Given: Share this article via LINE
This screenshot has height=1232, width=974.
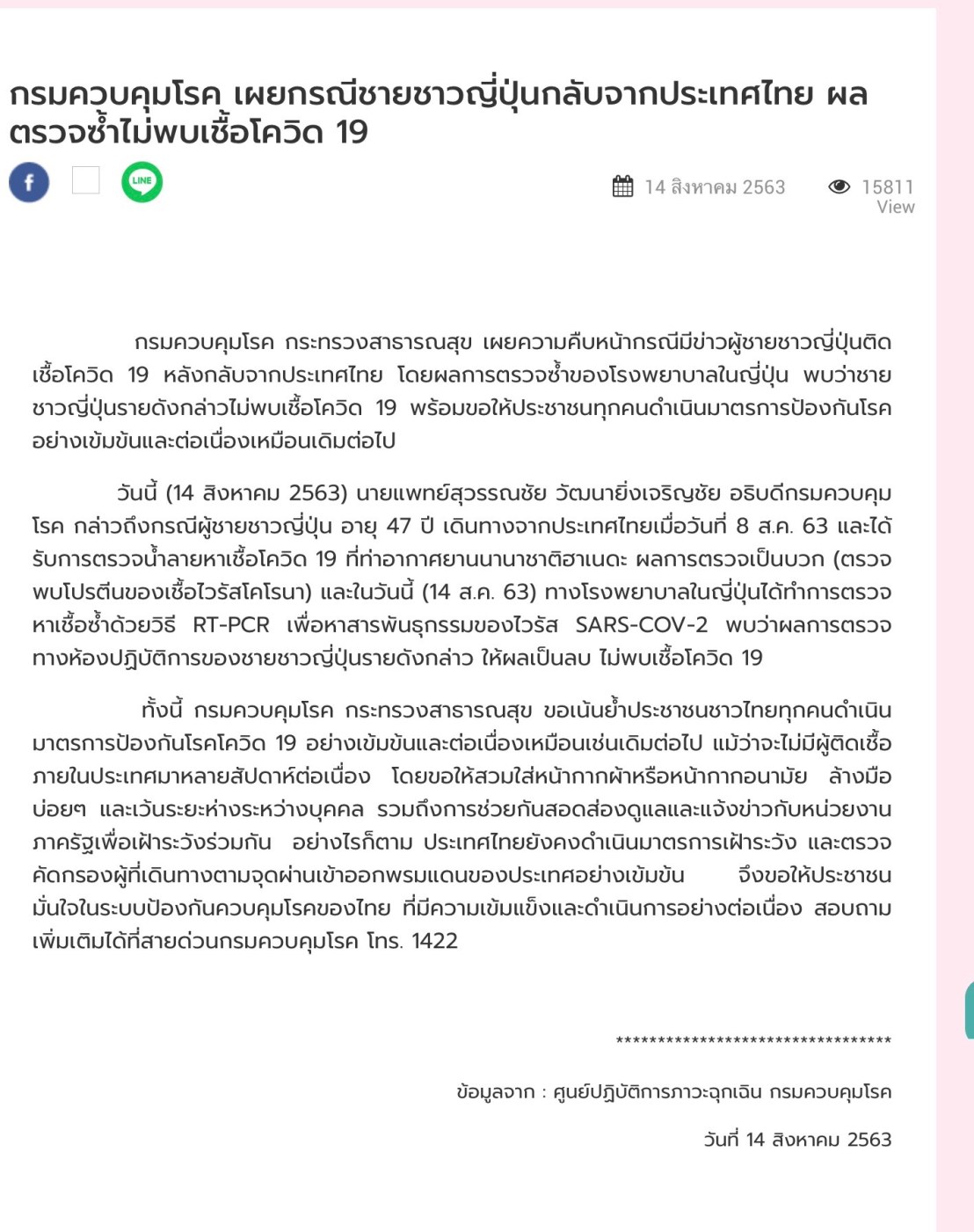Looking at the screenshot, I should coord(142,182).
